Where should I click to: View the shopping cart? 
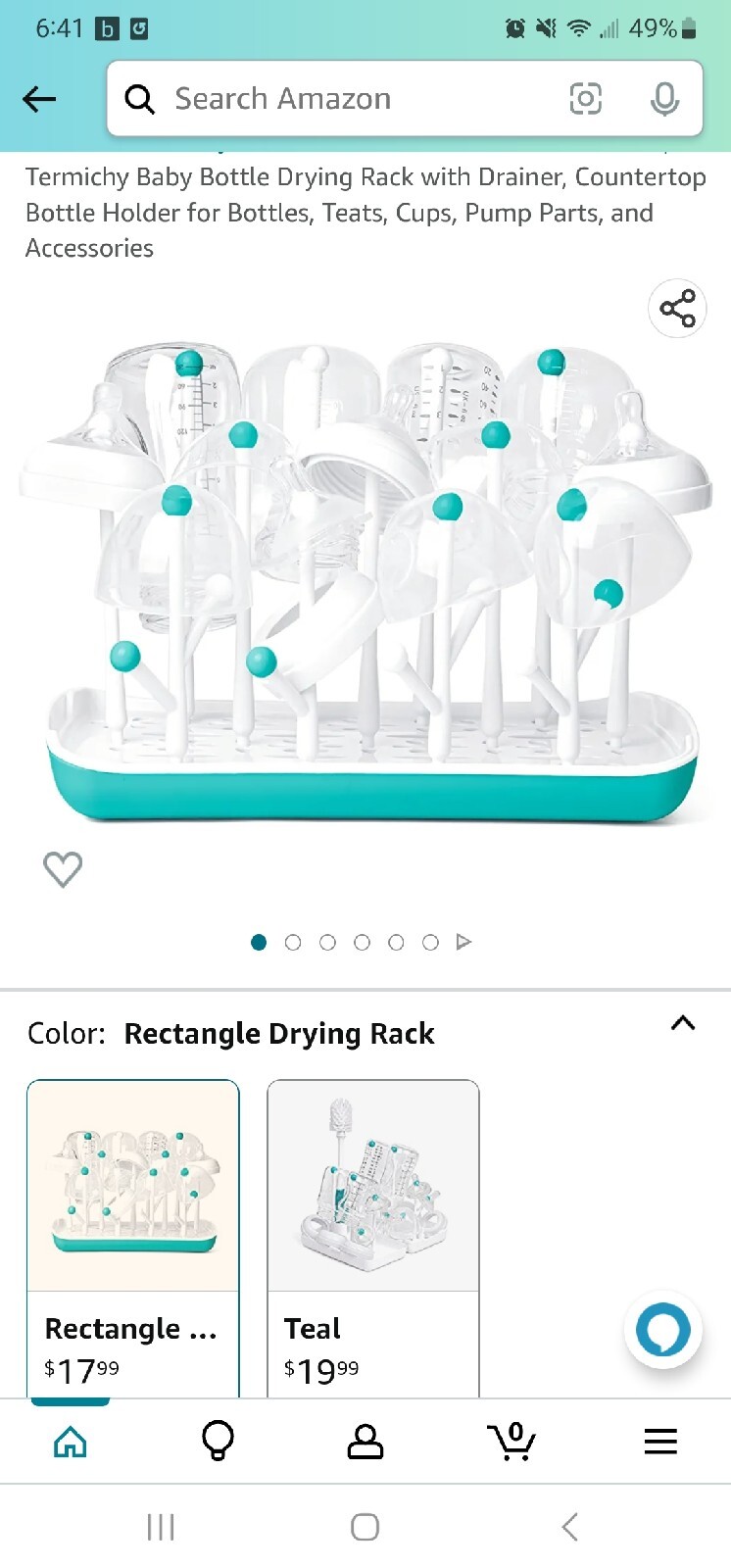coord(512,1442)
